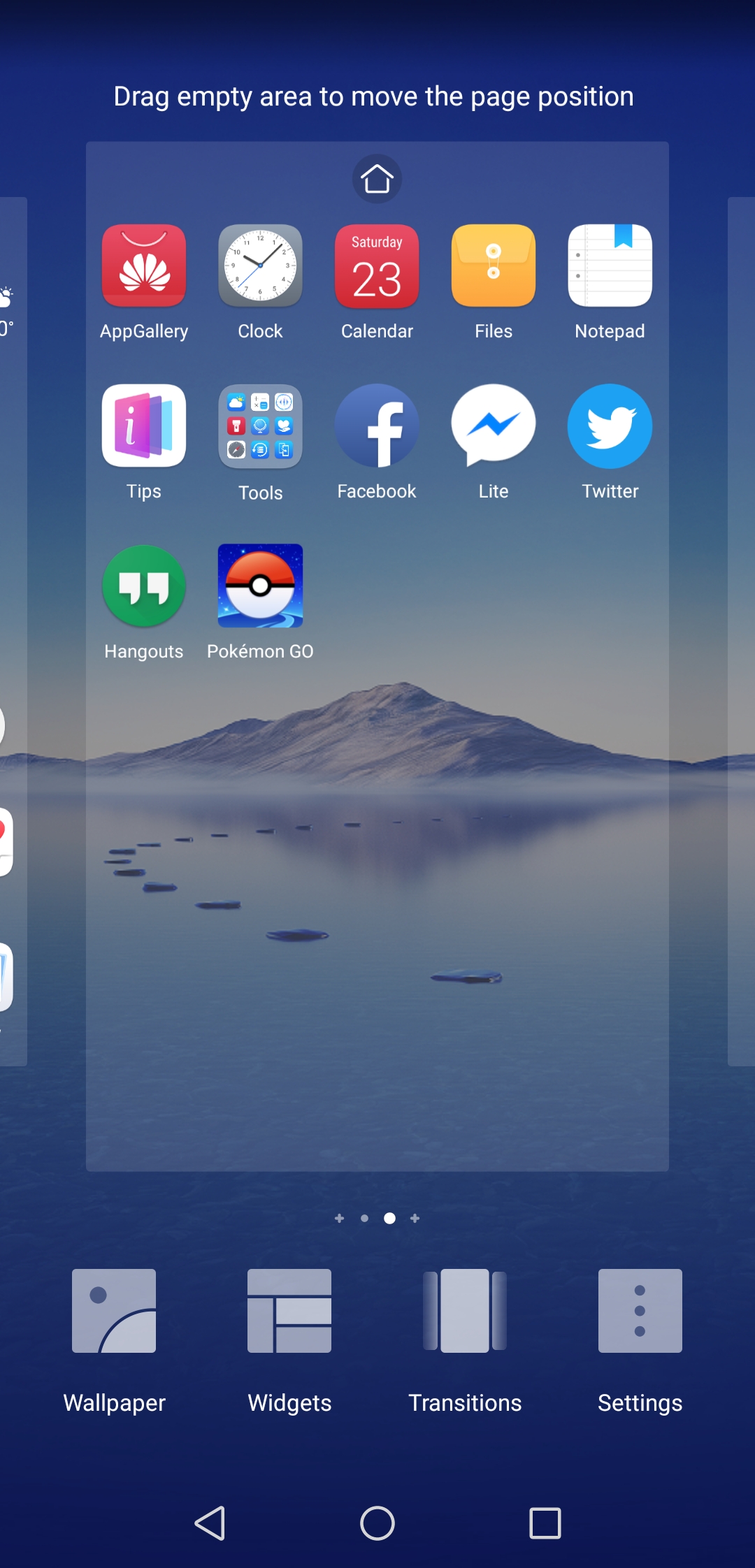This screenshot has height=1568, width=755.
Task: Open recent apps from navigation bar
Action: click(545, 1523)
